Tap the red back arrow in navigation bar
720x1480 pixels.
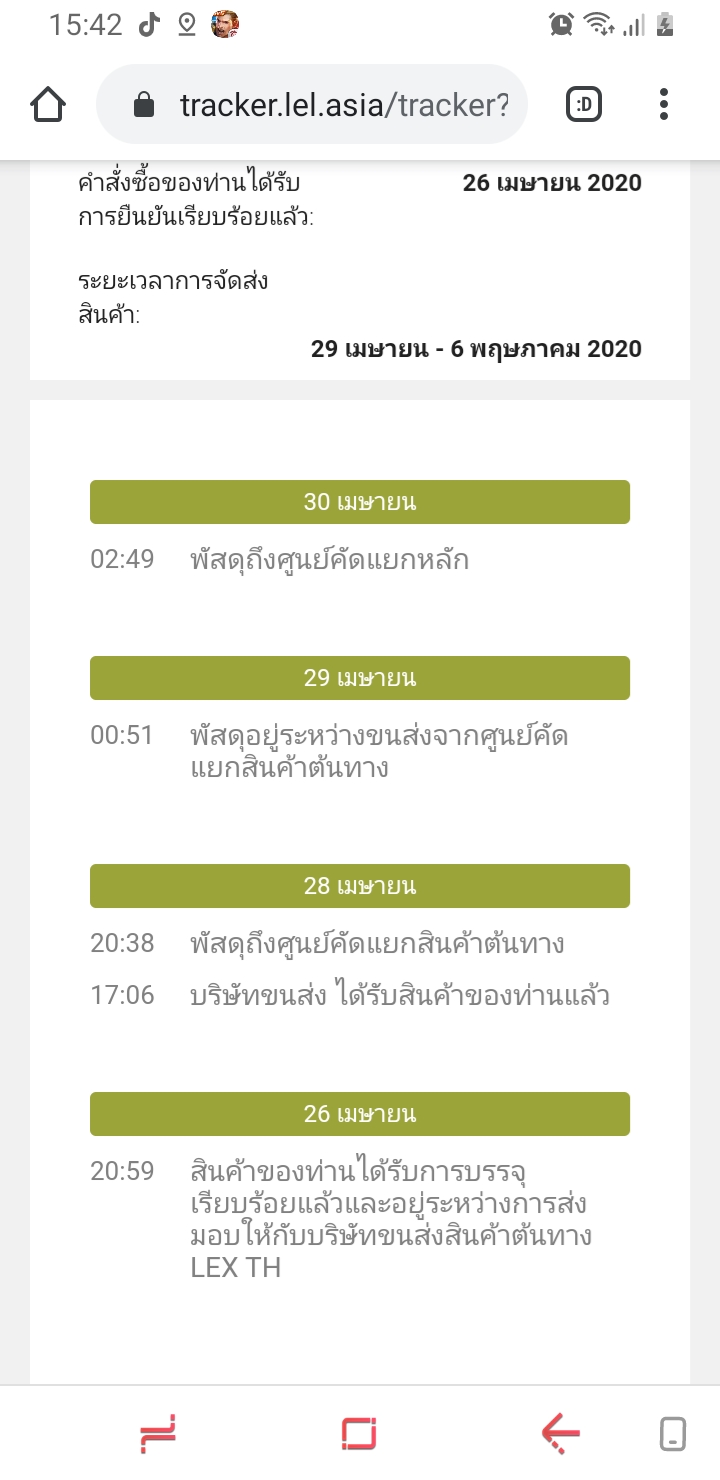(x=561, y=1433)
